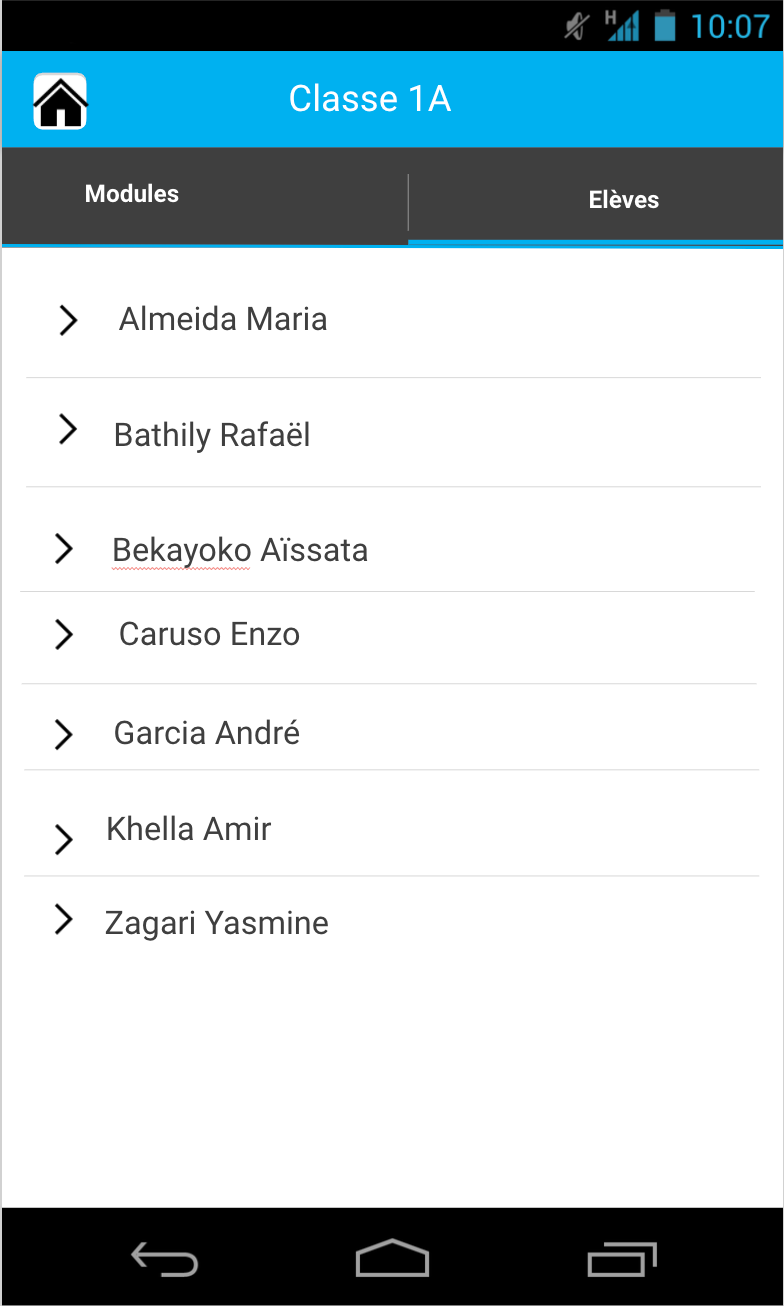Open the recent apps overview
The width and height of the screenshot is (784, 1306).
coord(622,1258)
